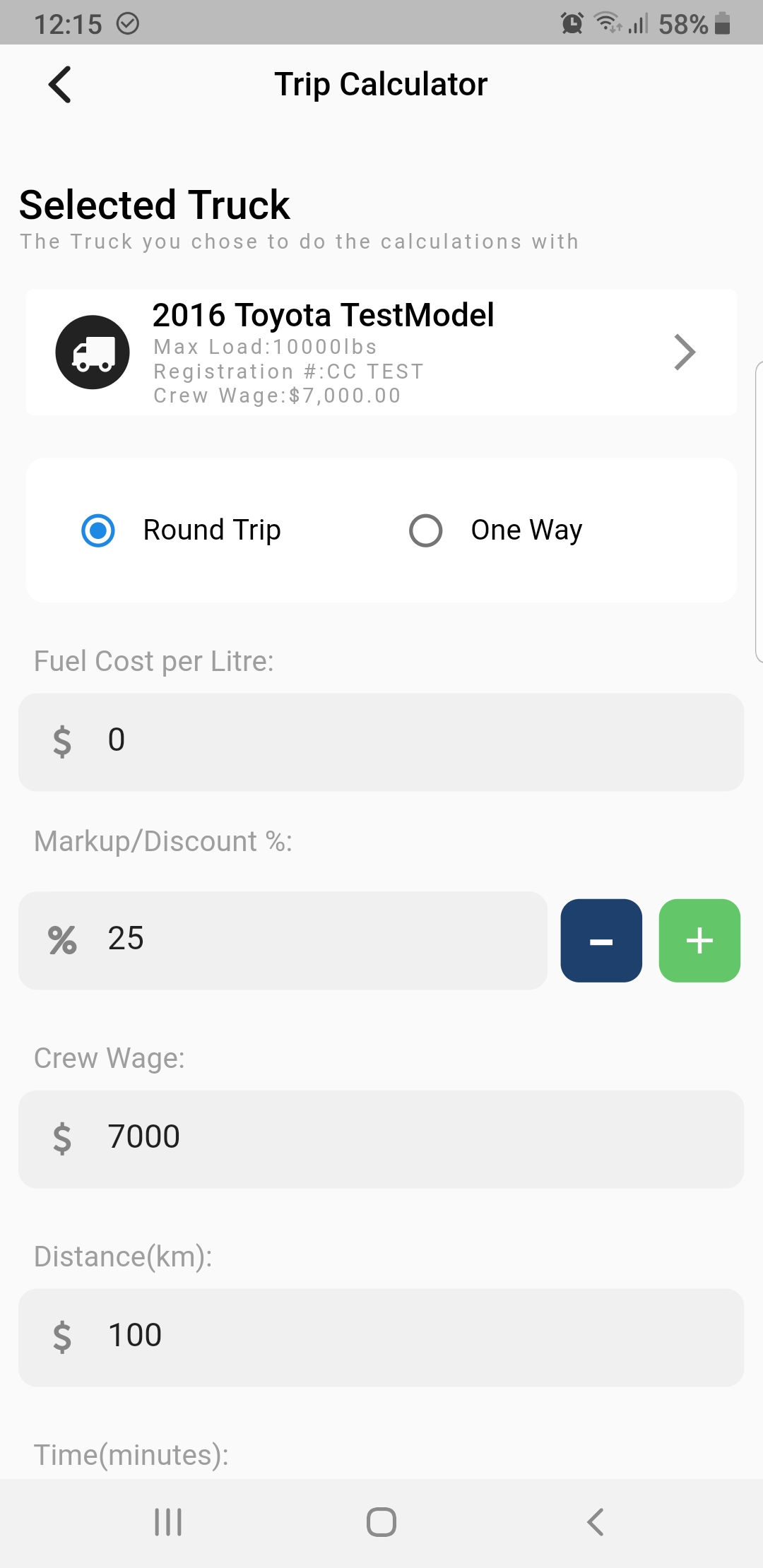Tap the recent apps icon in navigation bar
The width and height of the screenshot is (763, 1568).
click(x=167, y=1523)
